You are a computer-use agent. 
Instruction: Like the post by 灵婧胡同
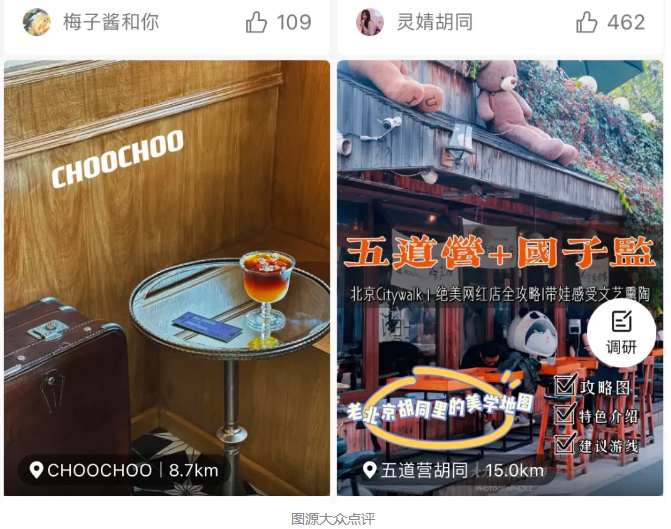coord(587,22)
